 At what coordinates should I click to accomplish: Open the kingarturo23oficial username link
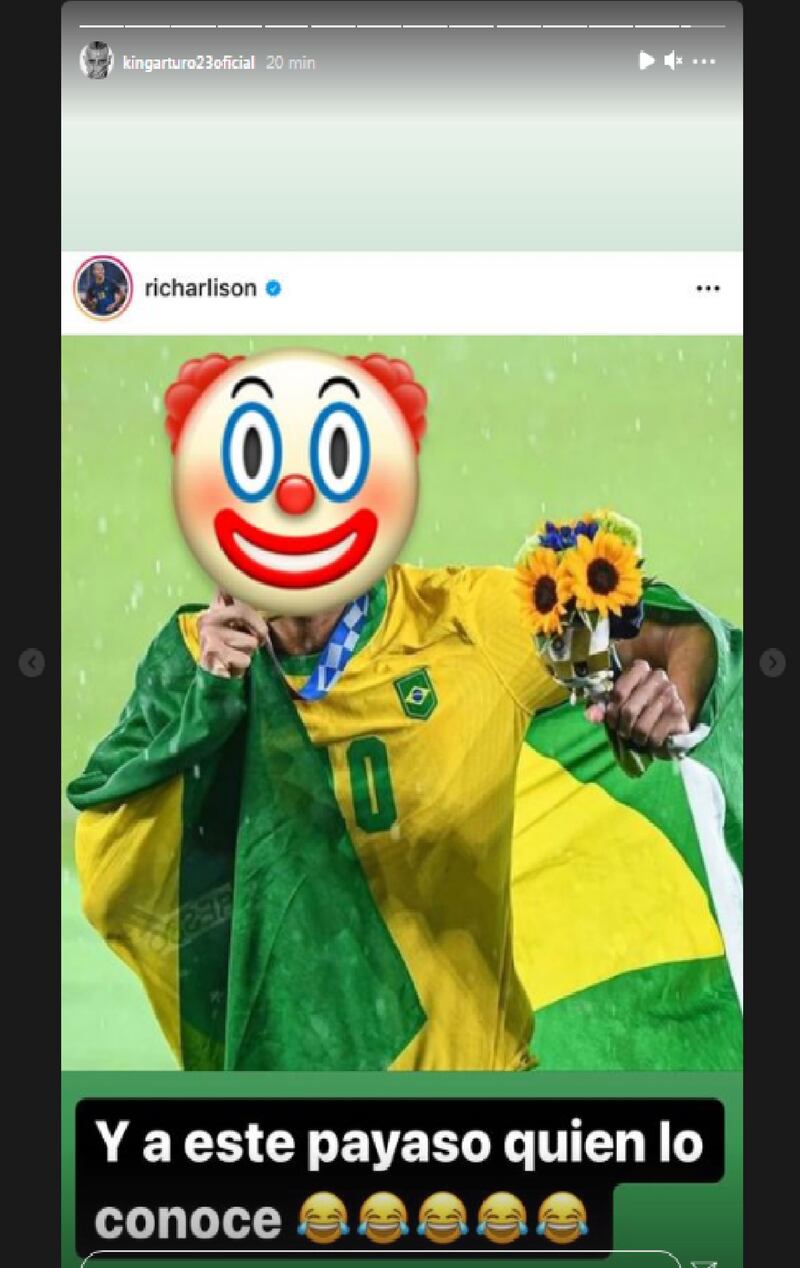coord(188,62)
